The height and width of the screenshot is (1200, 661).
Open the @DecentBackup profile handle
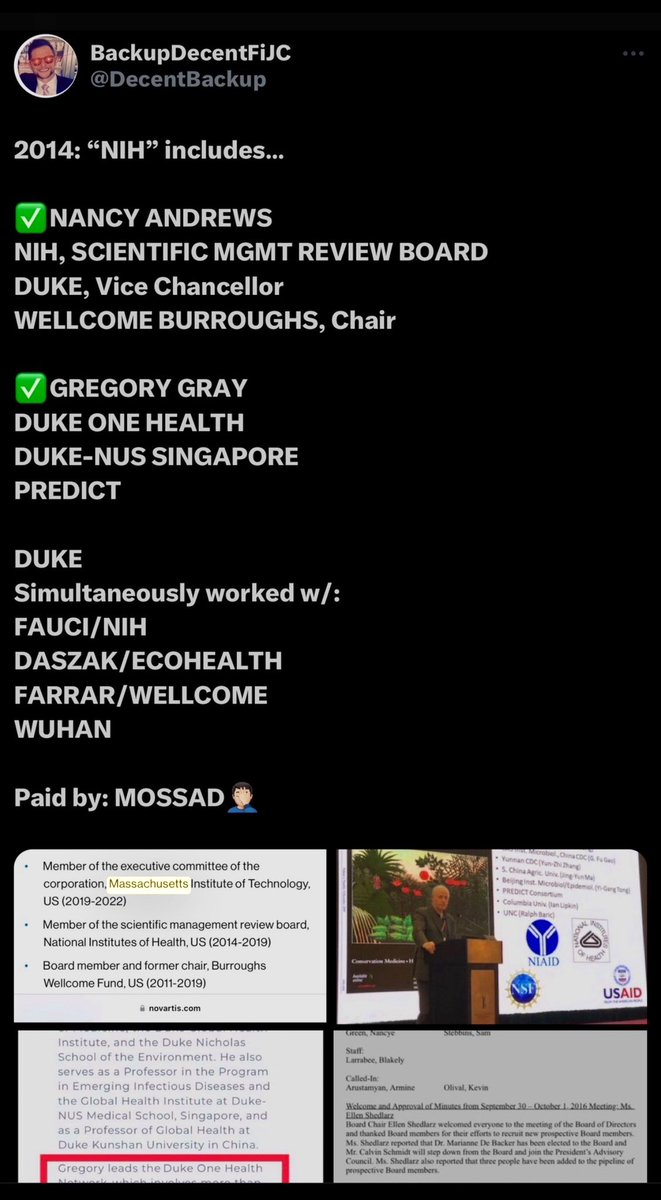coord(179,80)
